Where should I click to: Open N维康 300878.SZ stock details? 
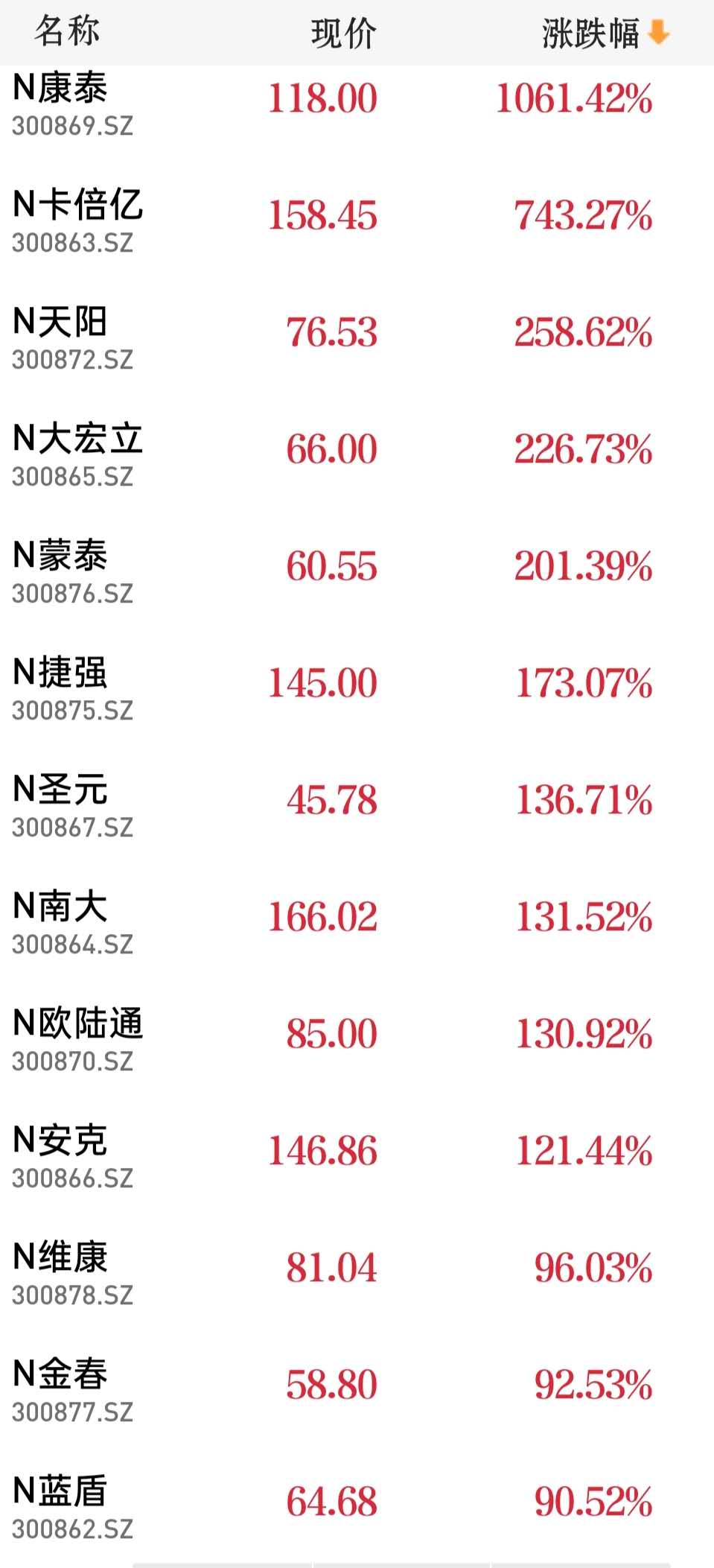point(357,1274)
